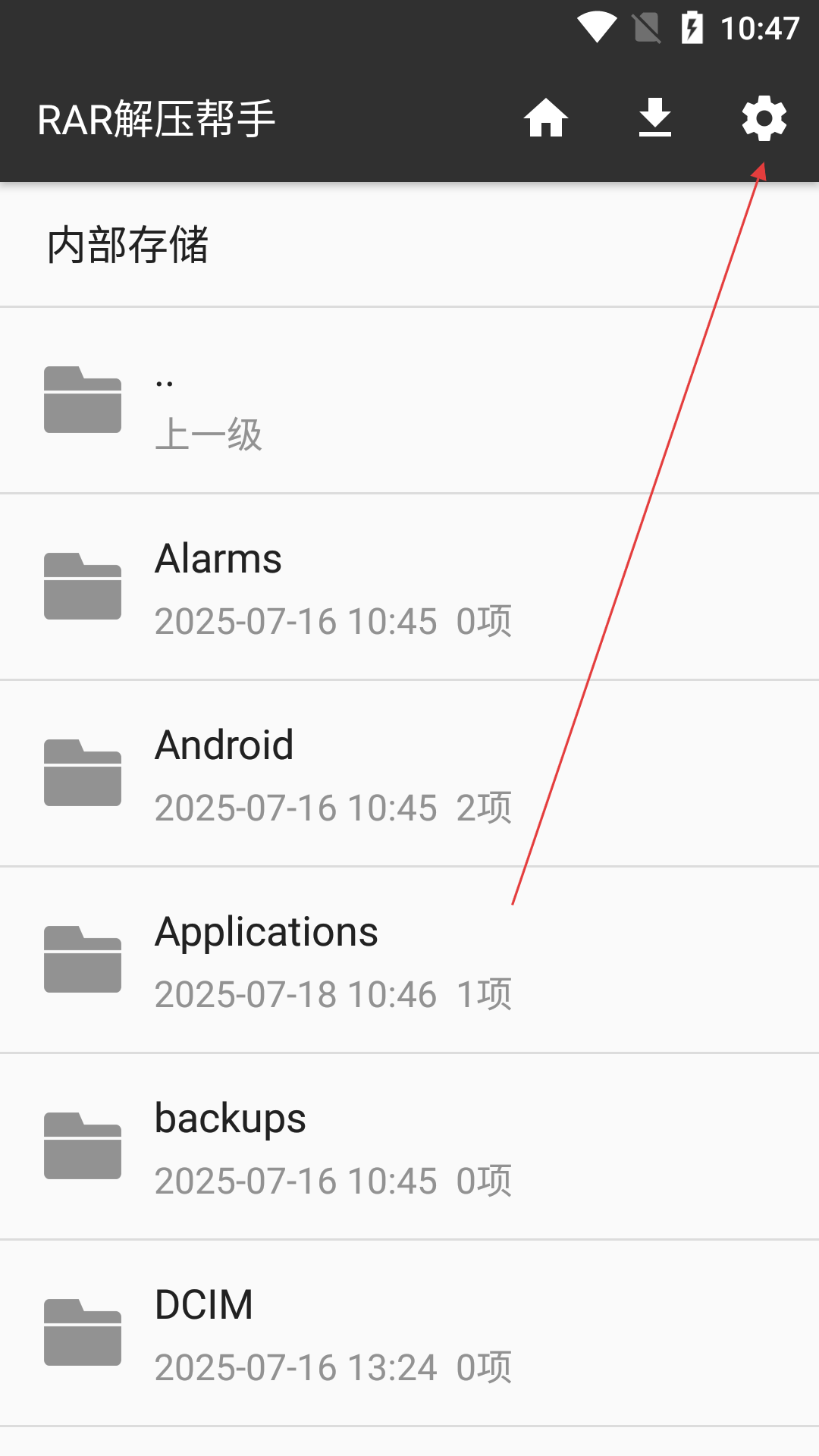Open the Applications folder

pyautogui.click(x=409, y=960)
